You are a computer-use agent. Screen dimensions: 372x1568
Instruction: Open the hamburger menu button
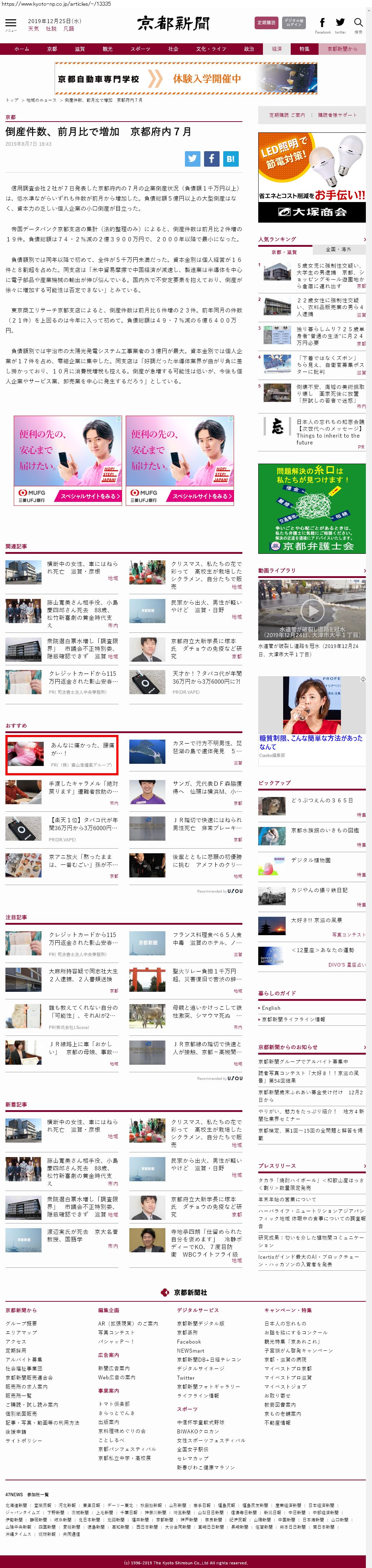(x=11, y=24)
